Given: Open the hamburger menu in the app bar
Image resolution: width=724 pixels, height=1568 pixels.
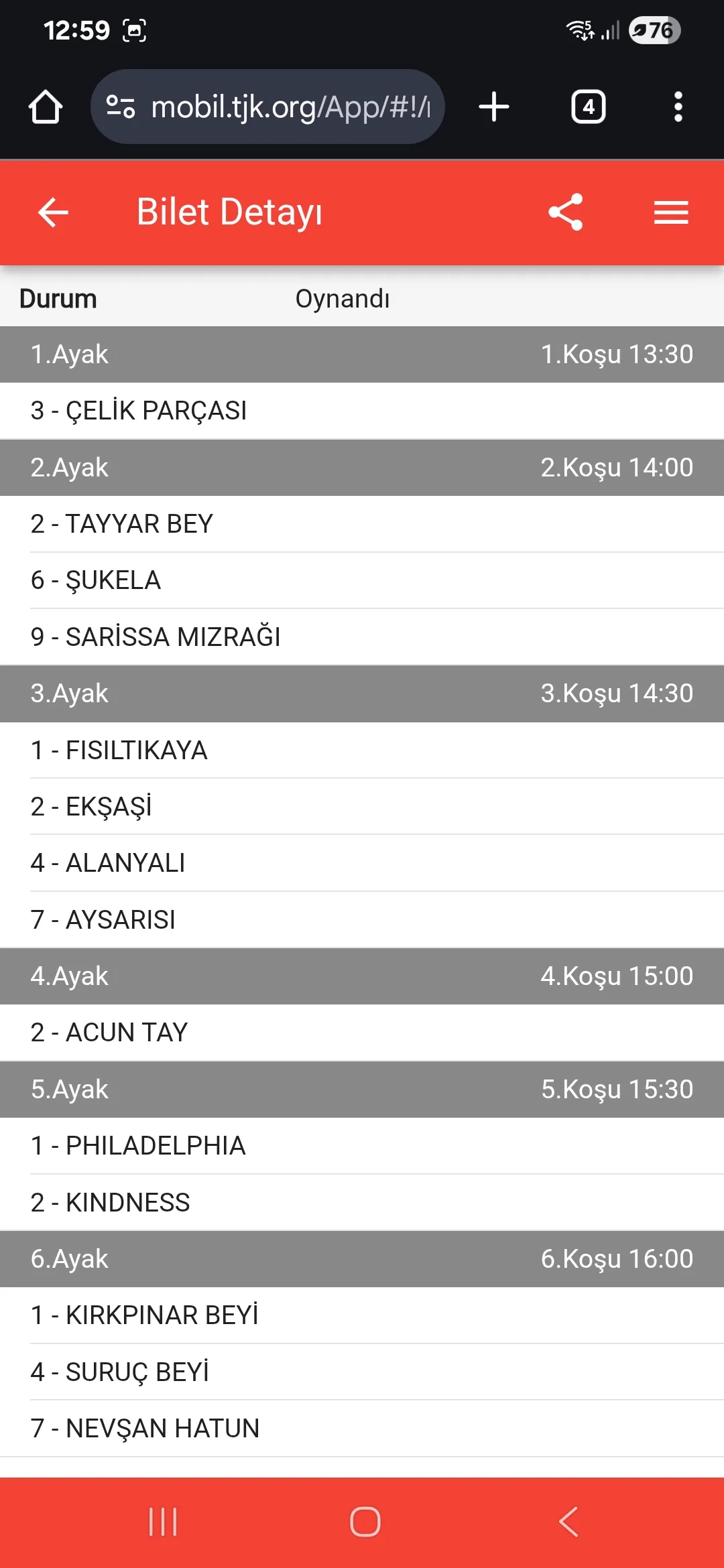Looking at the screenshot, I should click(x=671, y=212).
